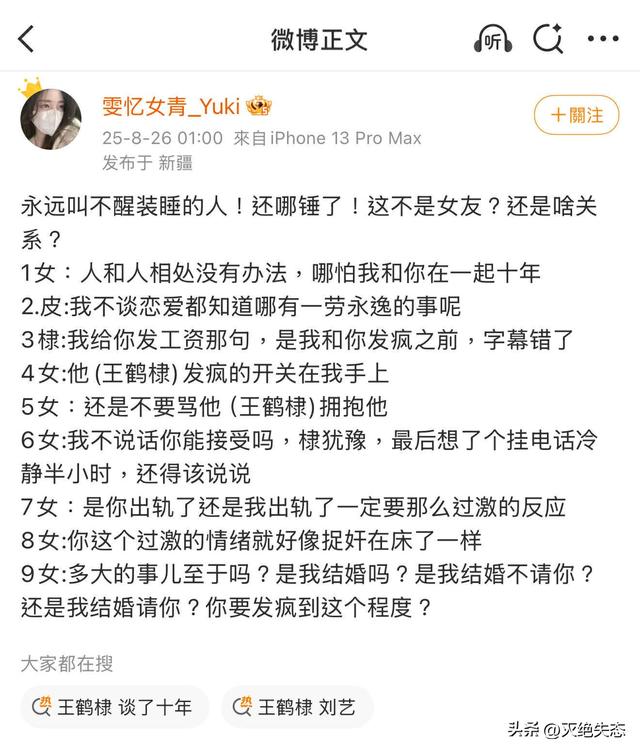Open the three-dot overflow menu

coord(603,40)
